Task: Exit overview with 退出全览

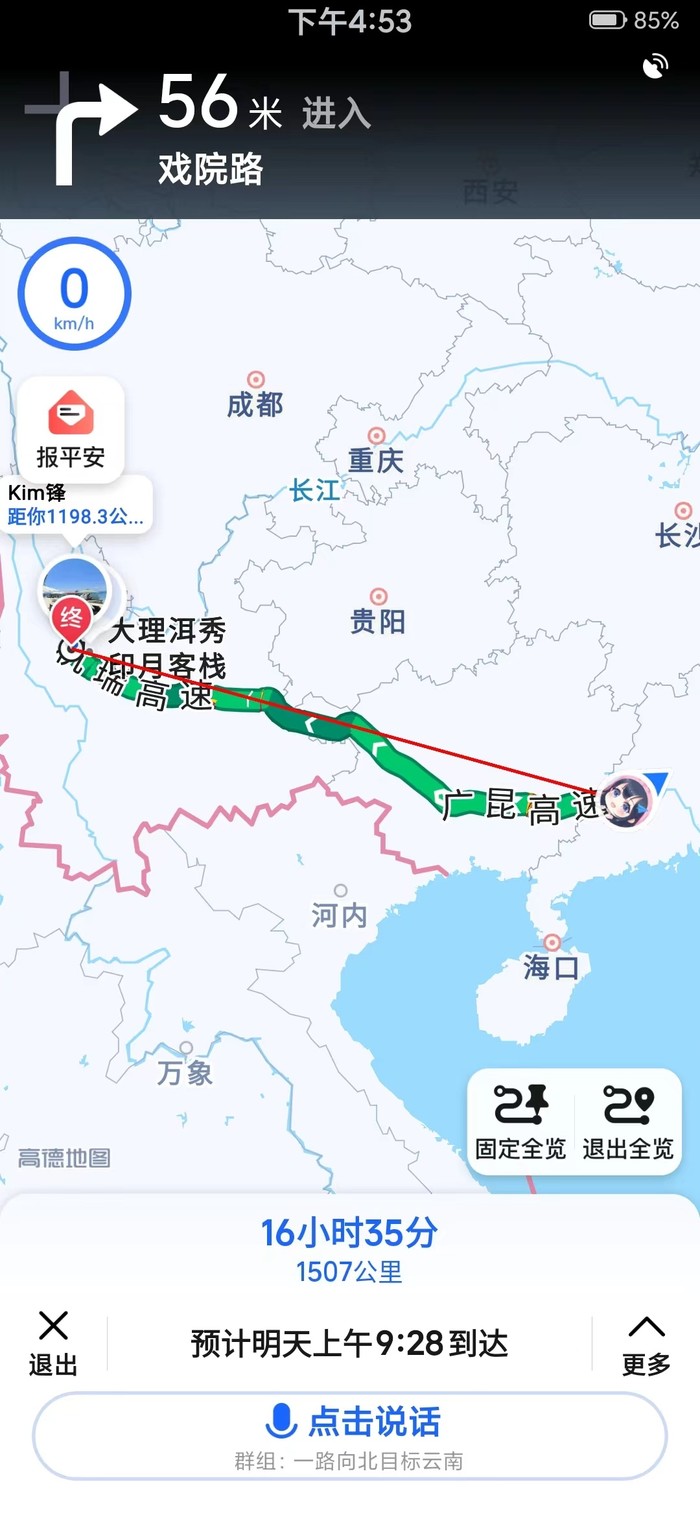Action: pyautogui.click(x=628, y=1122)
